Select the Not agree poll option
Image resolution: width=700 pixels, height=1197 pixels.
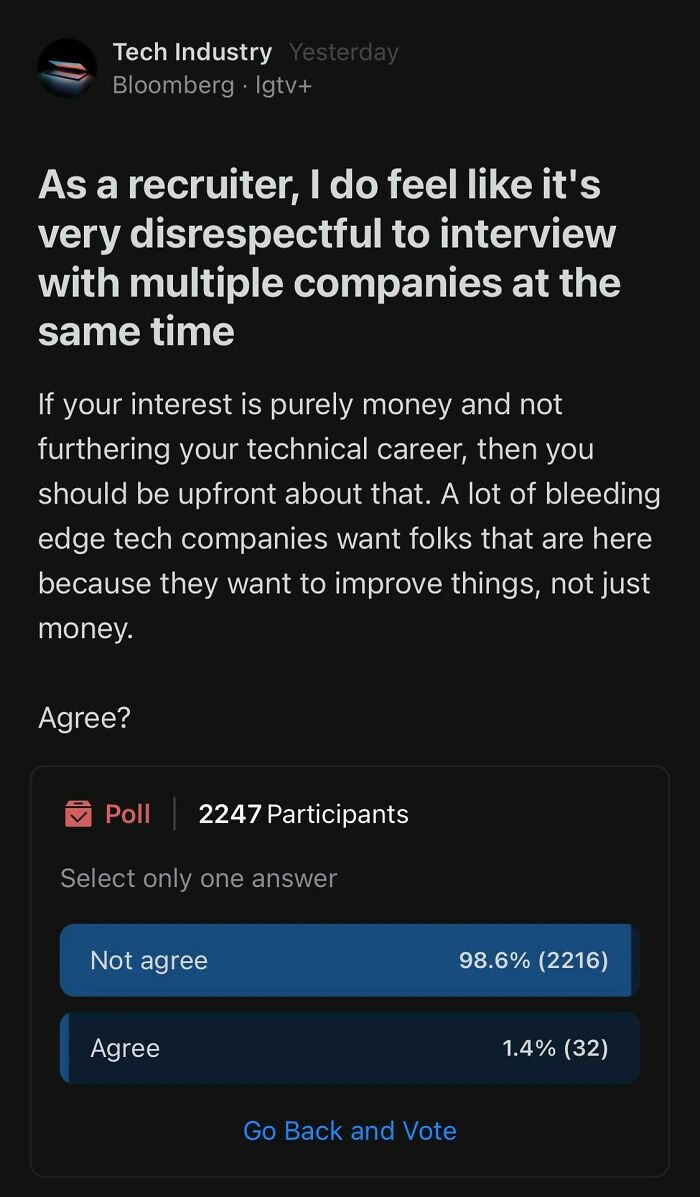[349, 960]
